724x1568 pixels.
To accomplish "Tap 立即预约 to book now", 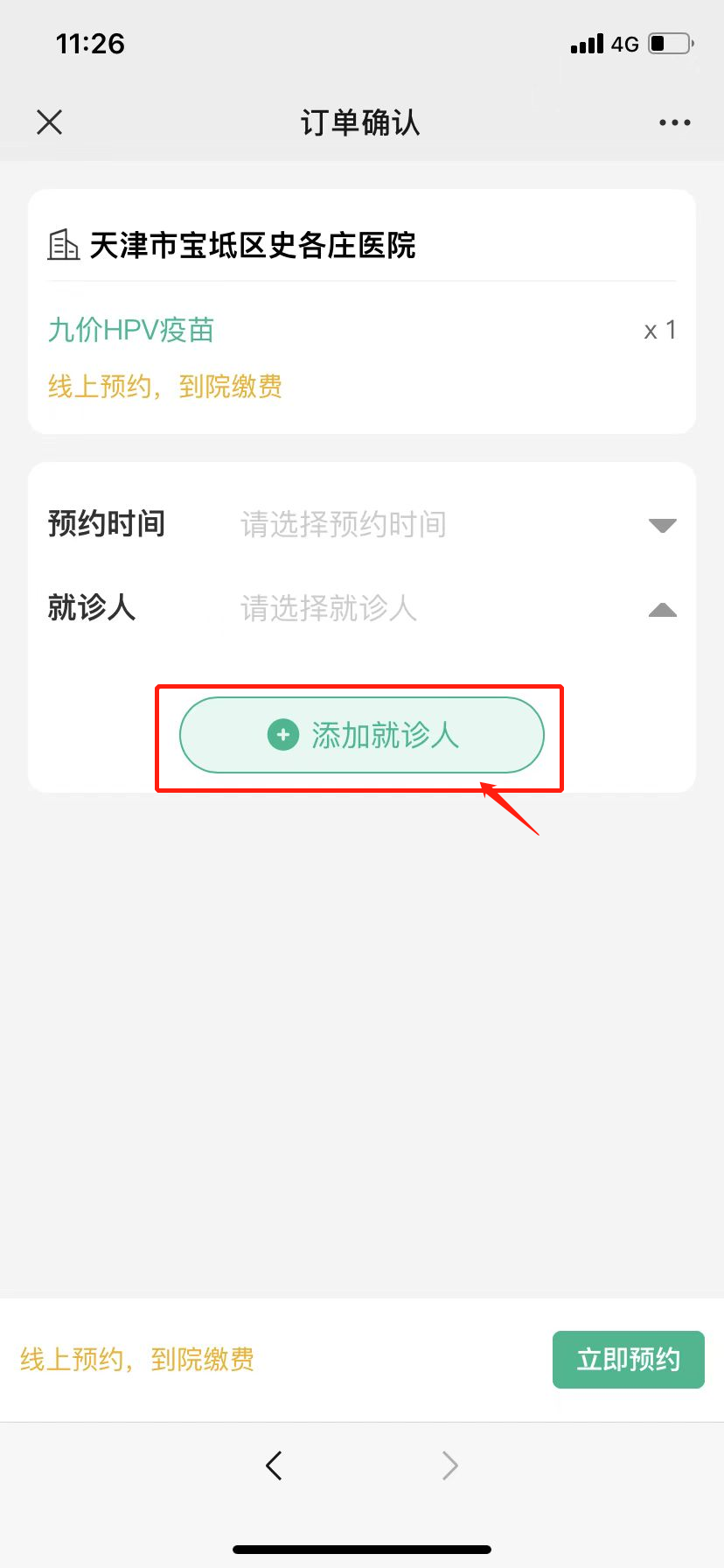I will pyautogui.click(x=628, y=1359).
